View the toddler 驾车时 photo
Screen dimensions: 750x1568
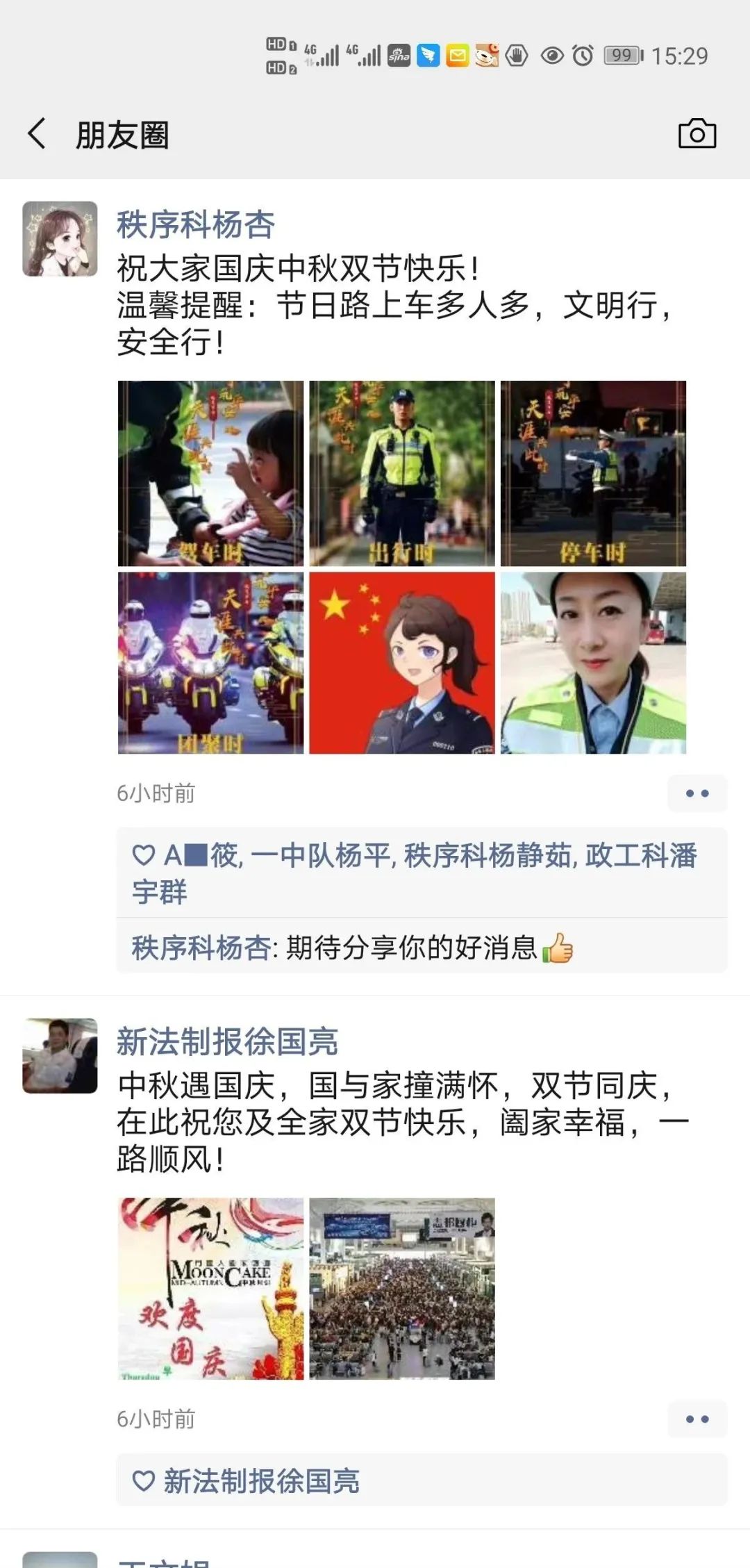[210, 473]
